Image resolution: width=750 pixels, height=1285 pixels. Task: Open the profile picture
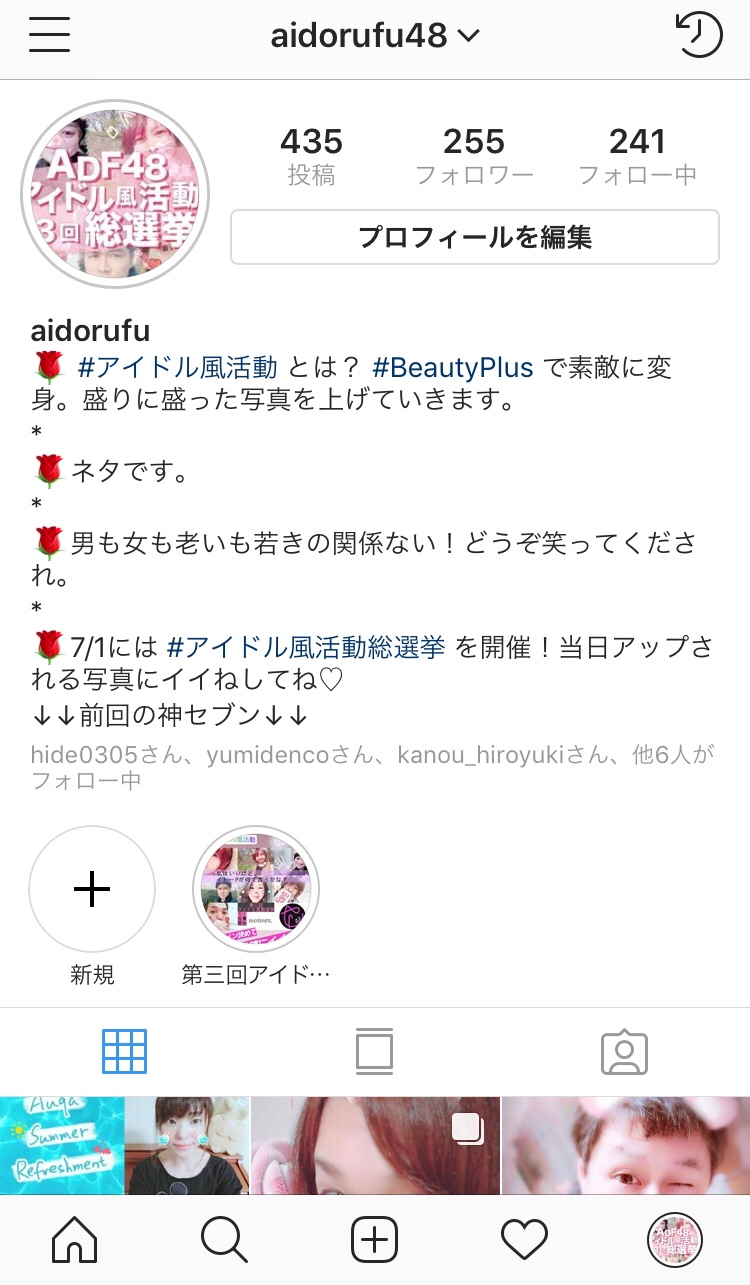point(114,193)
